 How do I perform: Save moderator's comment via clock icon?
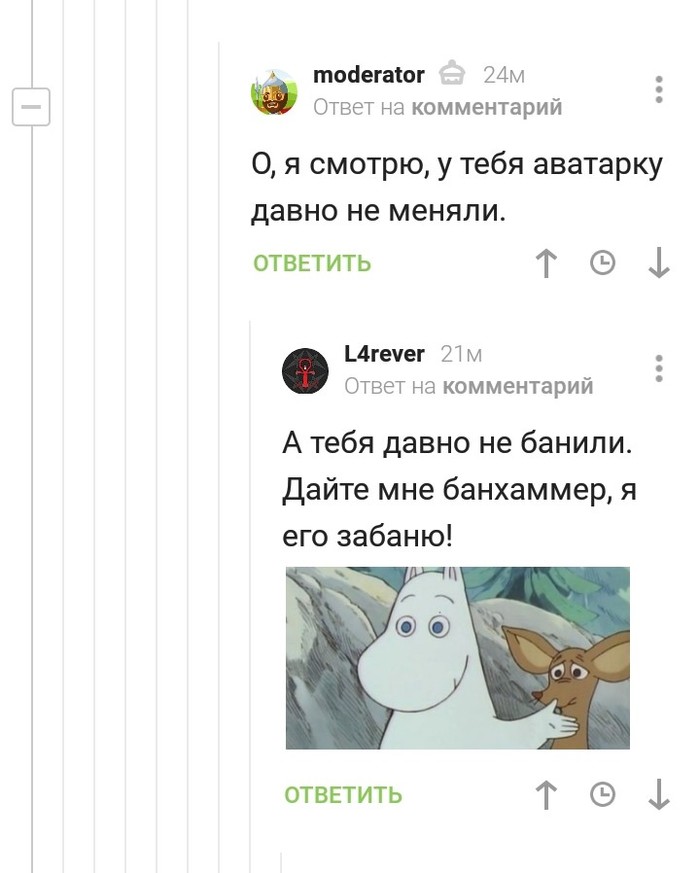pyautogui.click(x=603, y=263)
